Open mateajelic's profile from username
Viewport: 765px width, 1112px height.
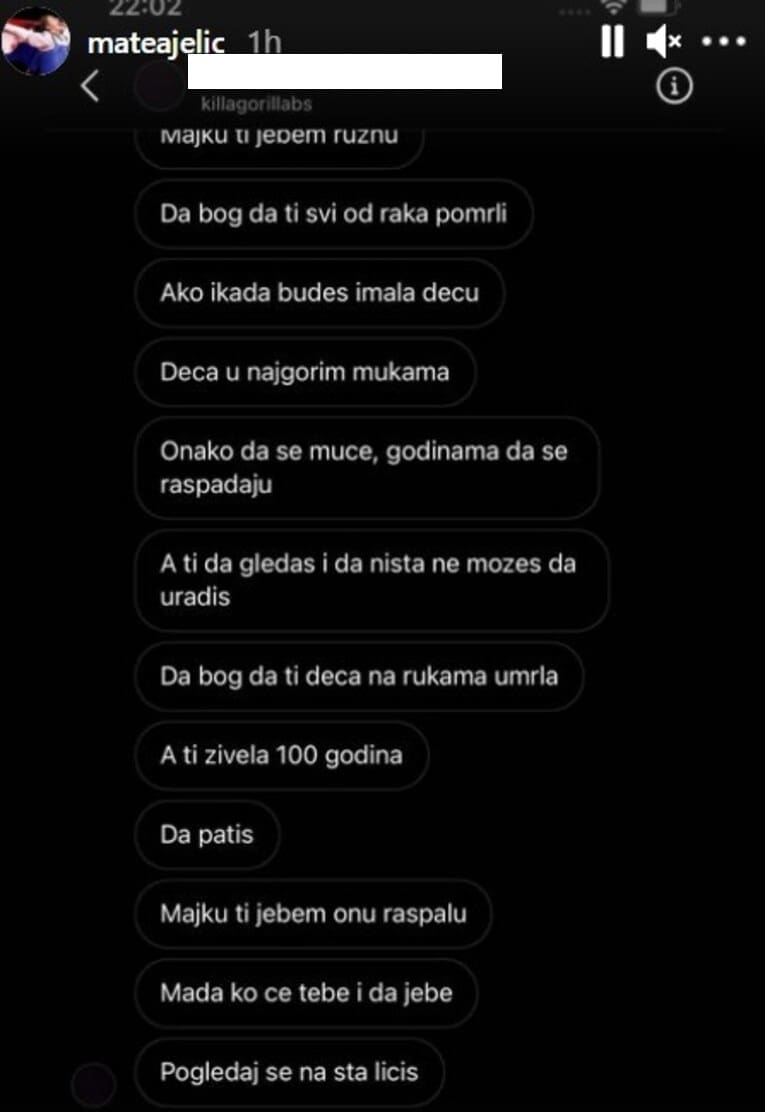(x=156, y=44)
